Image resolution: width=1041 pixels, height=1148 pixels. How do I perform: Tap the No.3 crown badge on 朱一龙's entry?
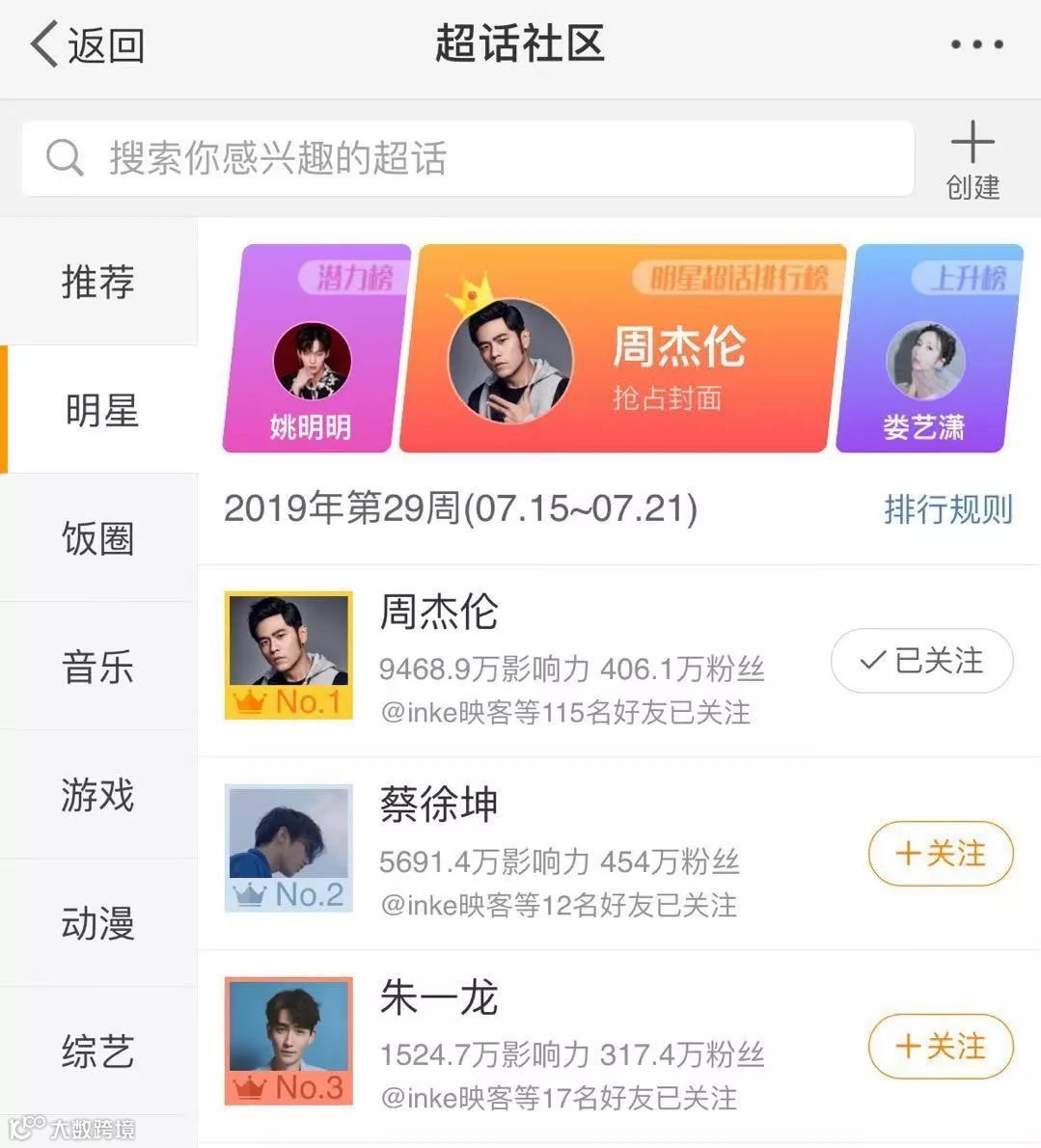[x=288, y=1088]
